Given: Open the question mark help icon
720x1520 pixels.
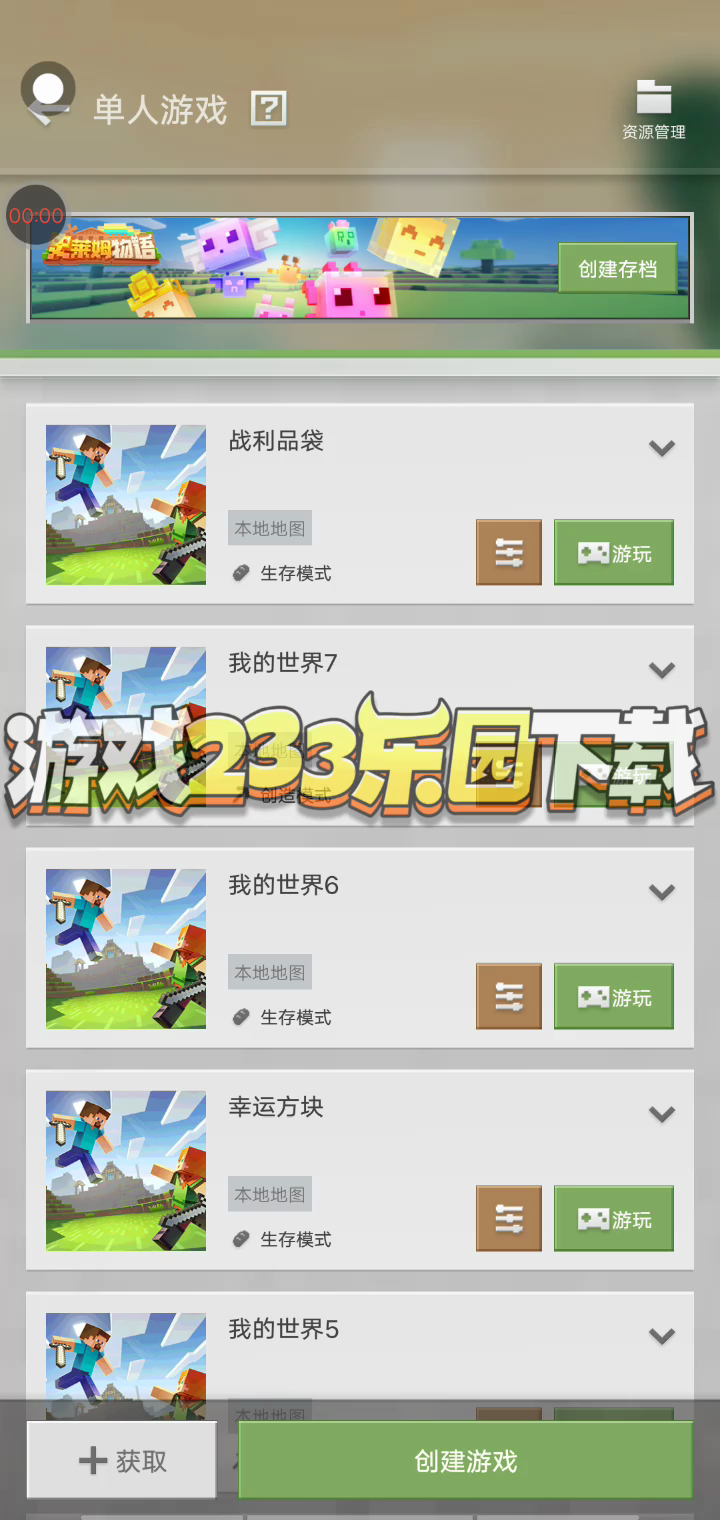Looking at the screenshot, I should coord(268,108).
